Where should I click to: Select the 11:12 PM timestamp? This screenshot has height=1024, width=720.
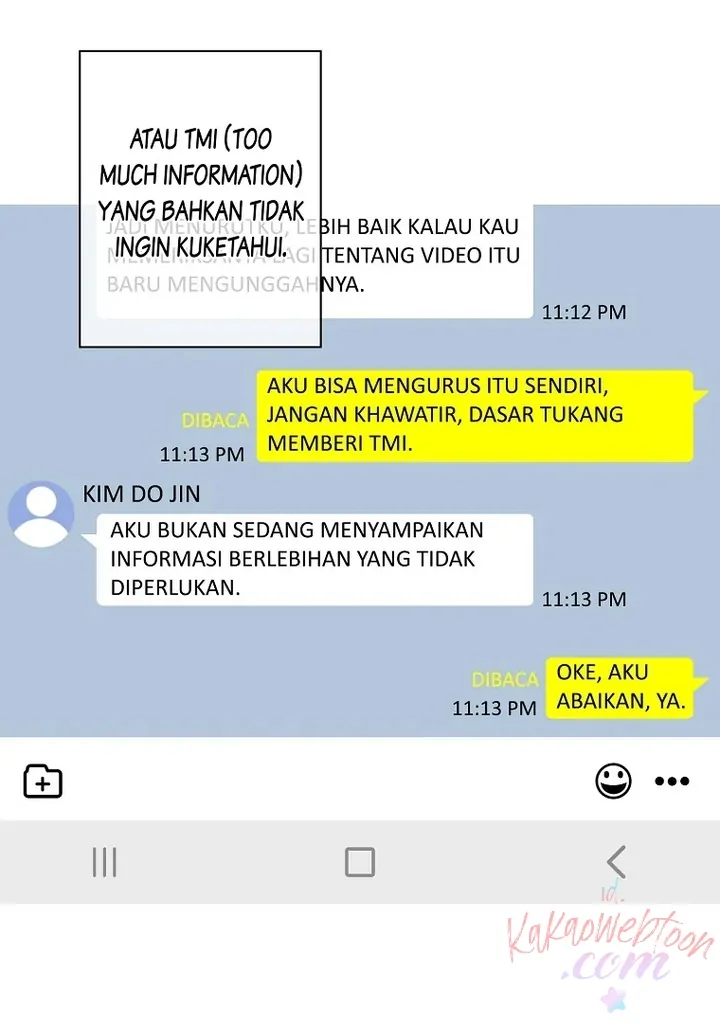pos(583,312)
